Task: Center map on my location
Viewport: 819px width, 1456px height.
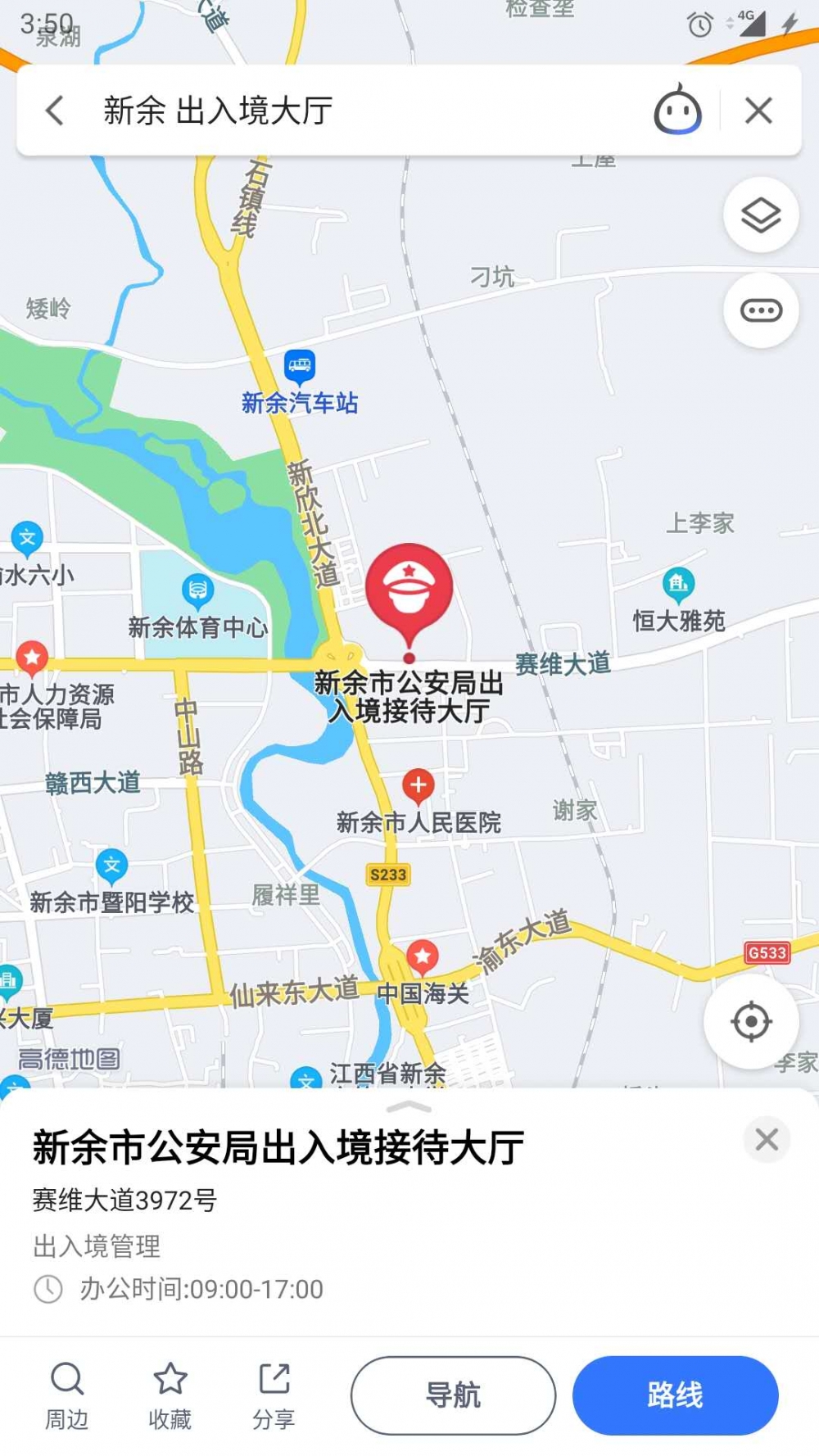Action: tap(751, 1021)
